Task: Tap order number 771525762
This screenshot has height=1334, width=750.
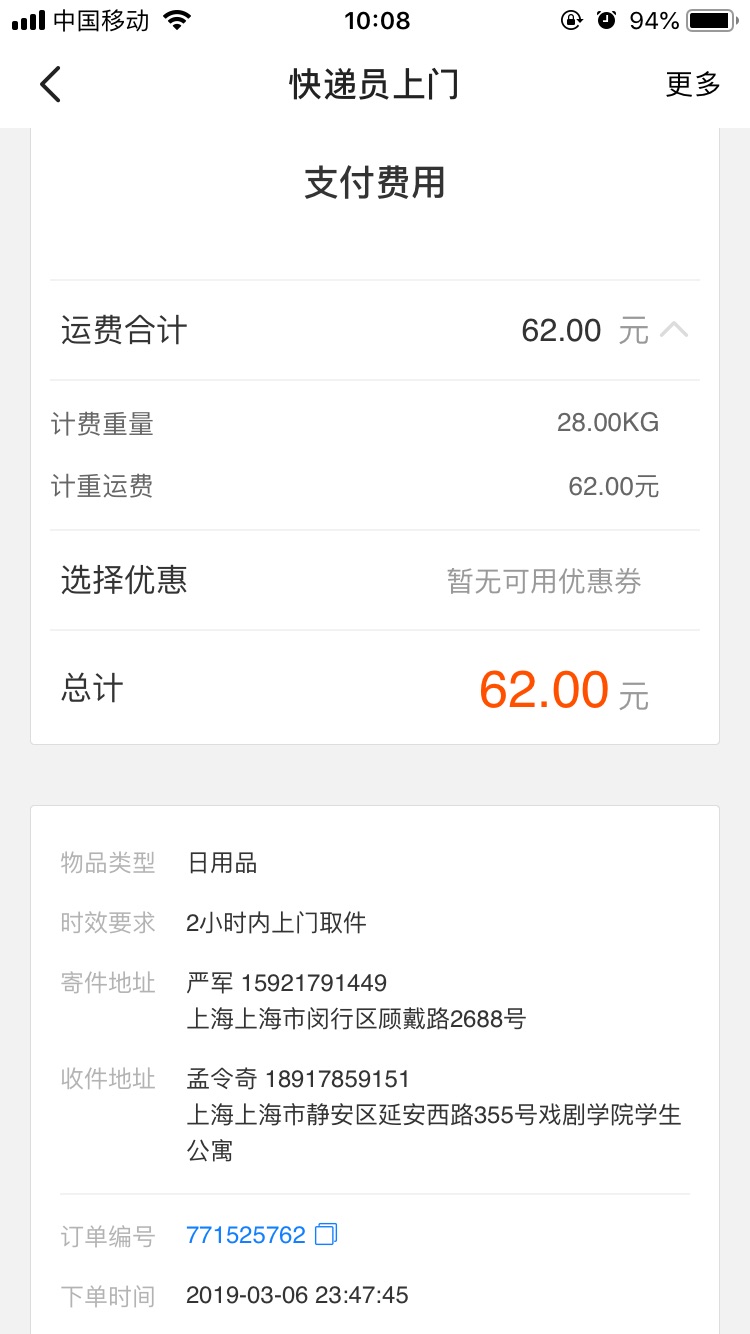Action: (x=246, y=1235)
